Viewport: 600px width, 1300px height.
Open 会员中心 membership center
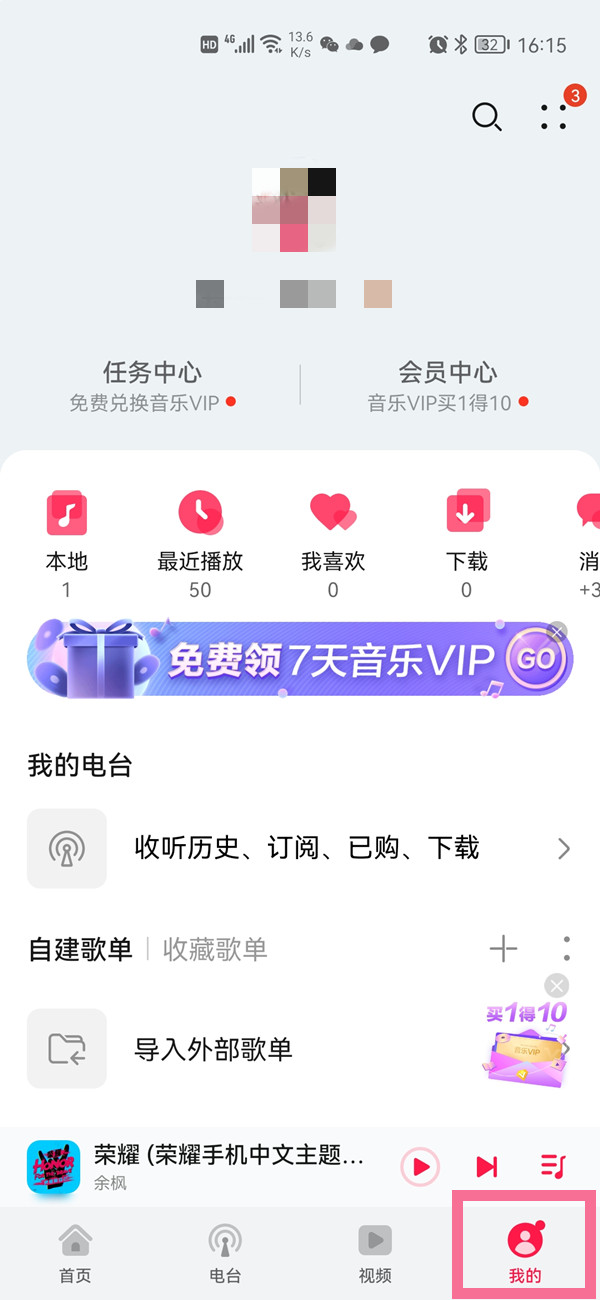(x=447, y=386)
